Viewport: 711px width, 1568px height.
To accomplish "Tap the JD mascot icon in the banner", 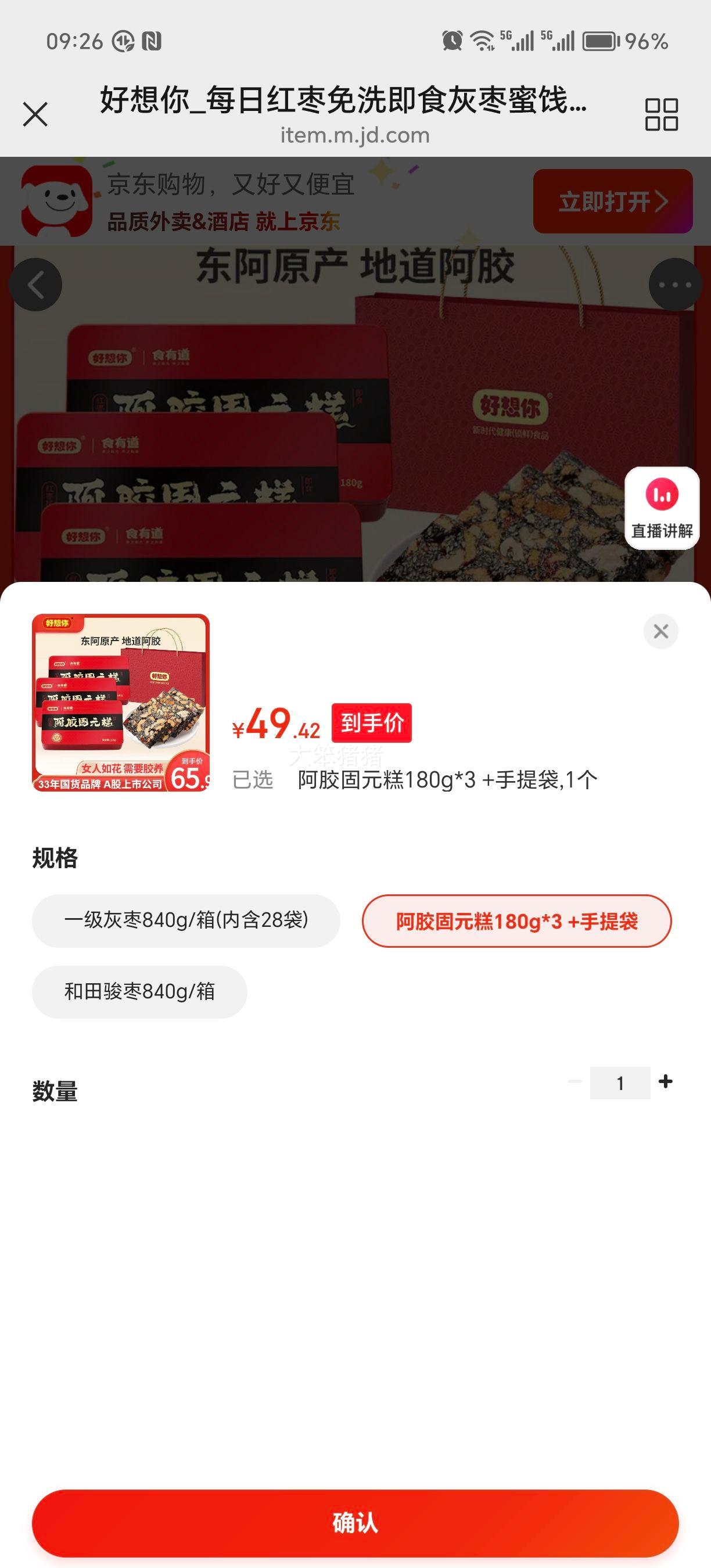I will [55, 201].
